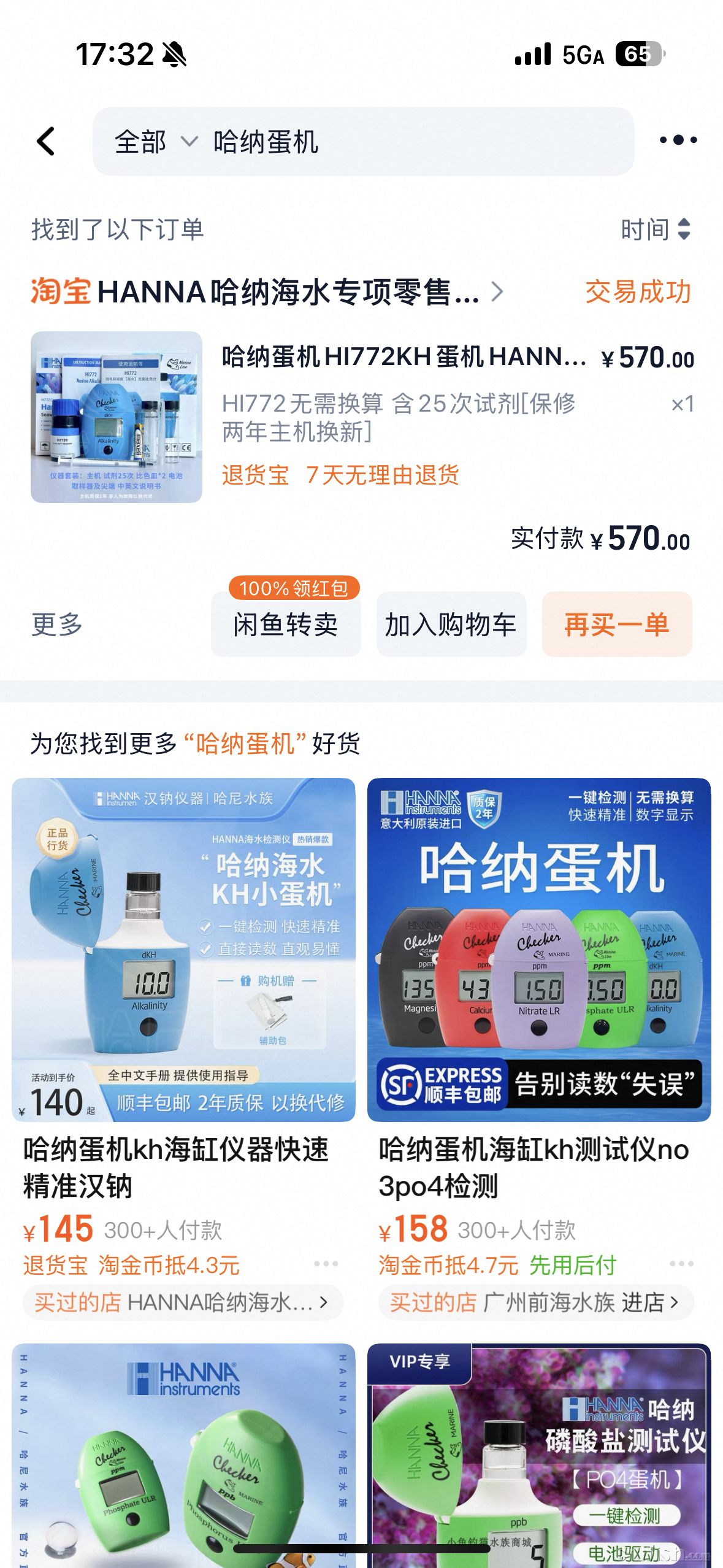Tap 闲鱼转卖 to resell the item
Viewport: 723px width, 1568px height.
pos(286,625)
